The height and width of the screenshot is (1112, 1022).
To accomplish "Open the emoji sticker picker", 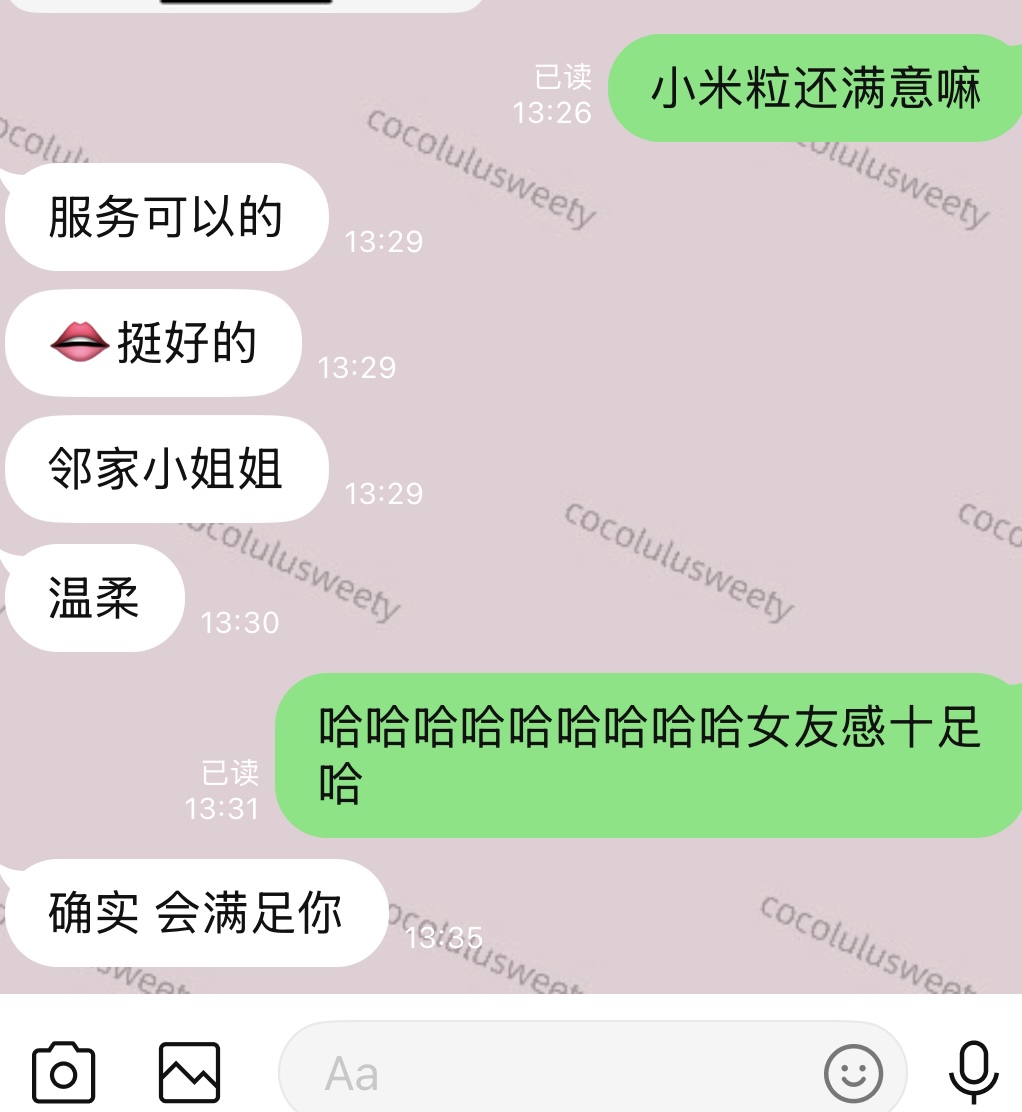I will tap(853, 1074).
